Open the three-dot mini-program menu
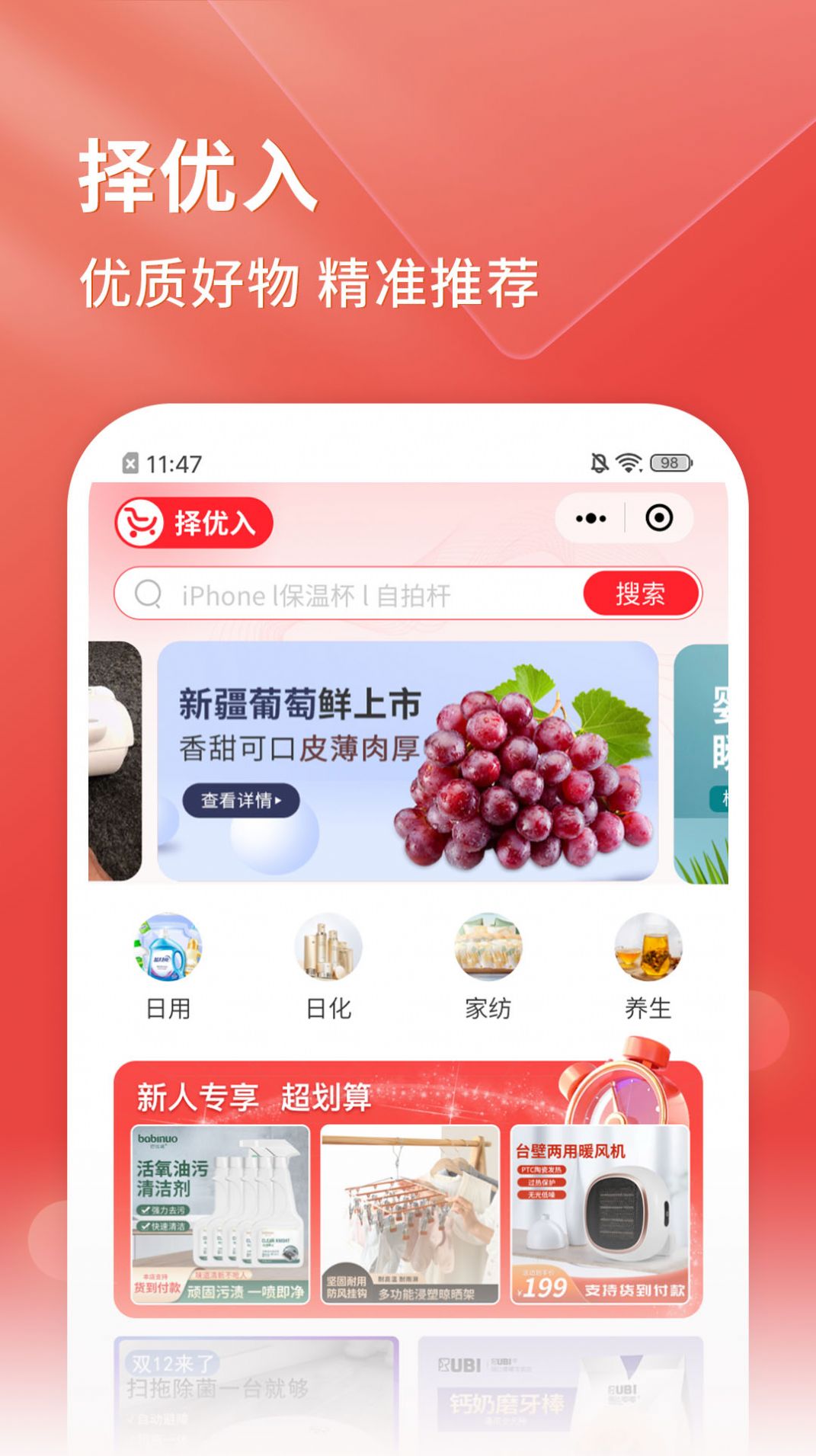This screenshot has height=1456, width=816. point(590,520)
